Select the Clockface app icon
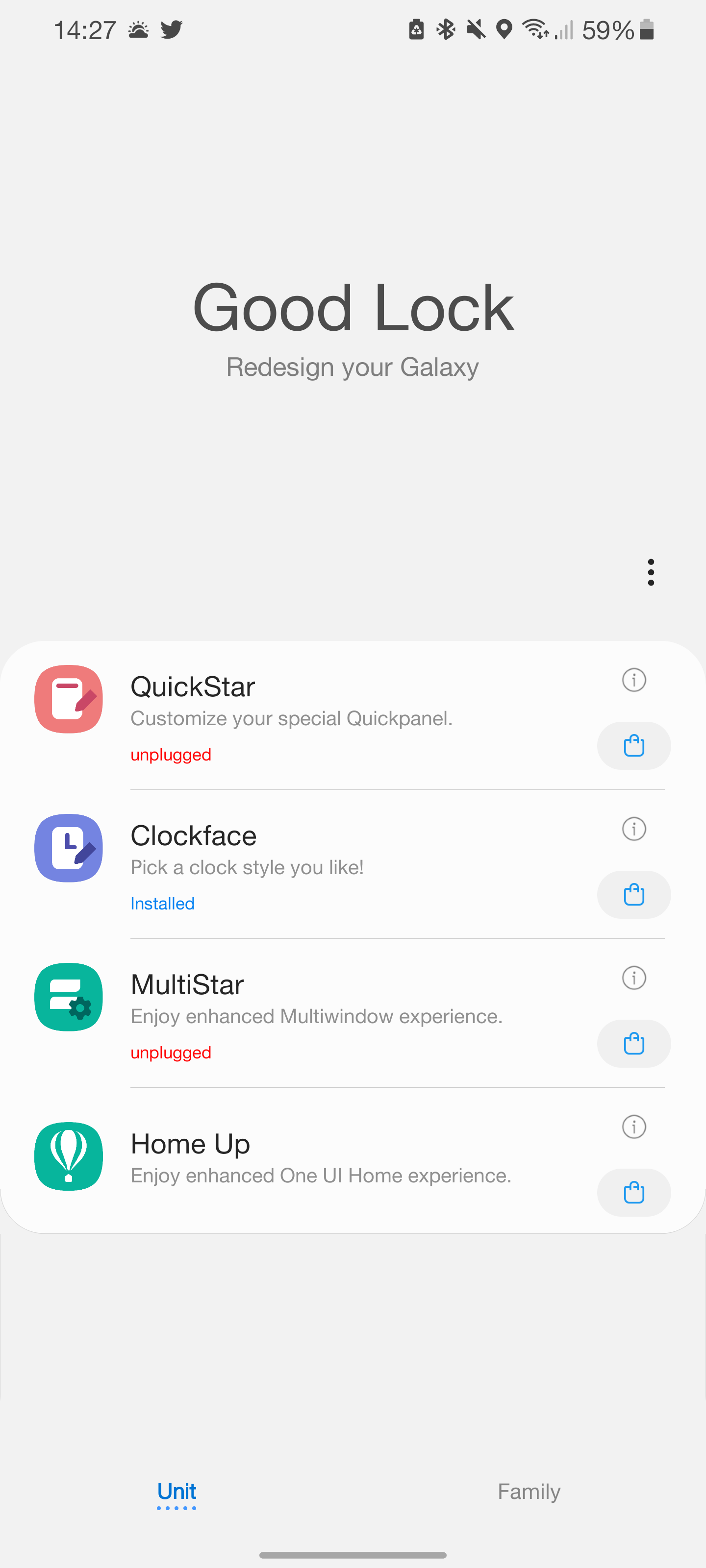This screenshot has height=1568, width=706. 68,848
